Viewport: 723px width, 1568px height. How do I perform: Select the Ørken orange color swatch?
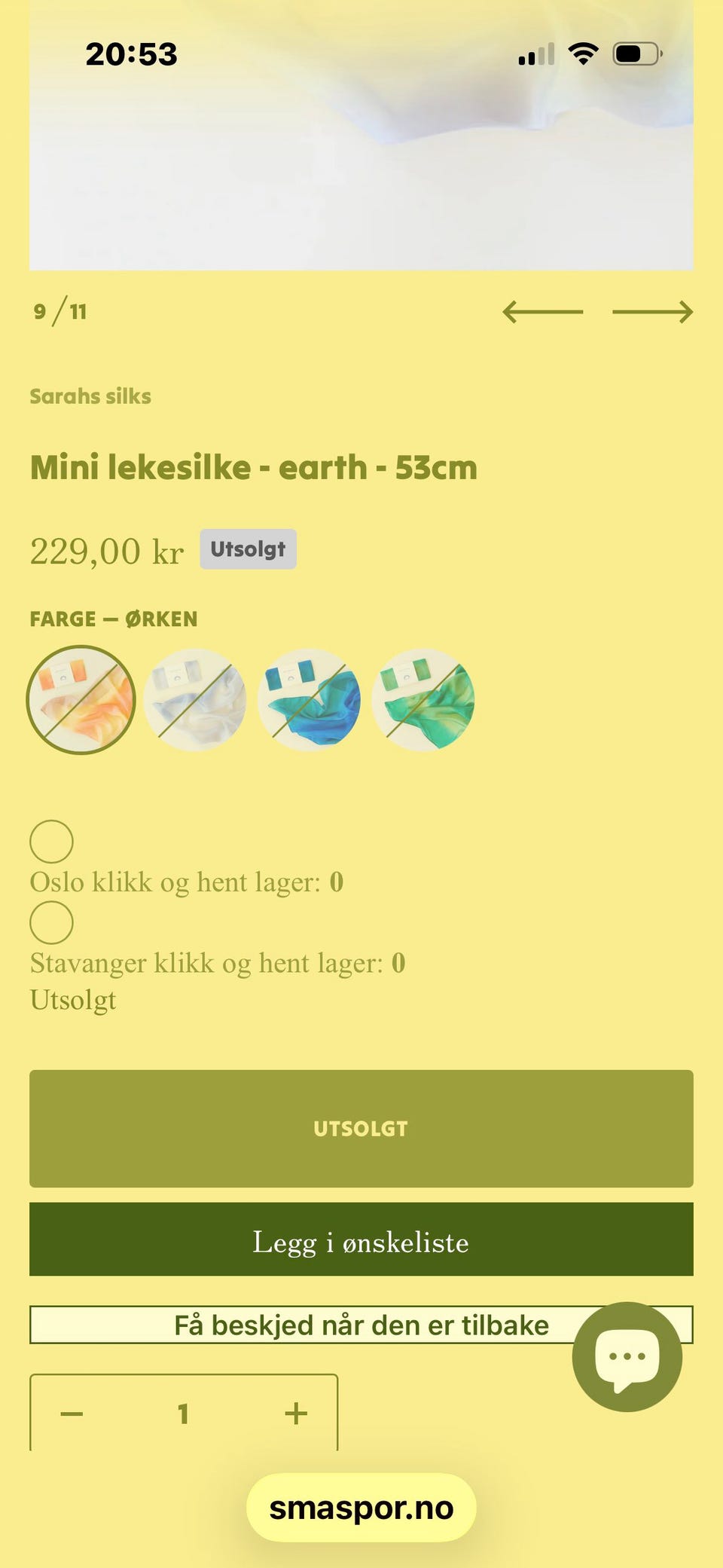(81, 700)
